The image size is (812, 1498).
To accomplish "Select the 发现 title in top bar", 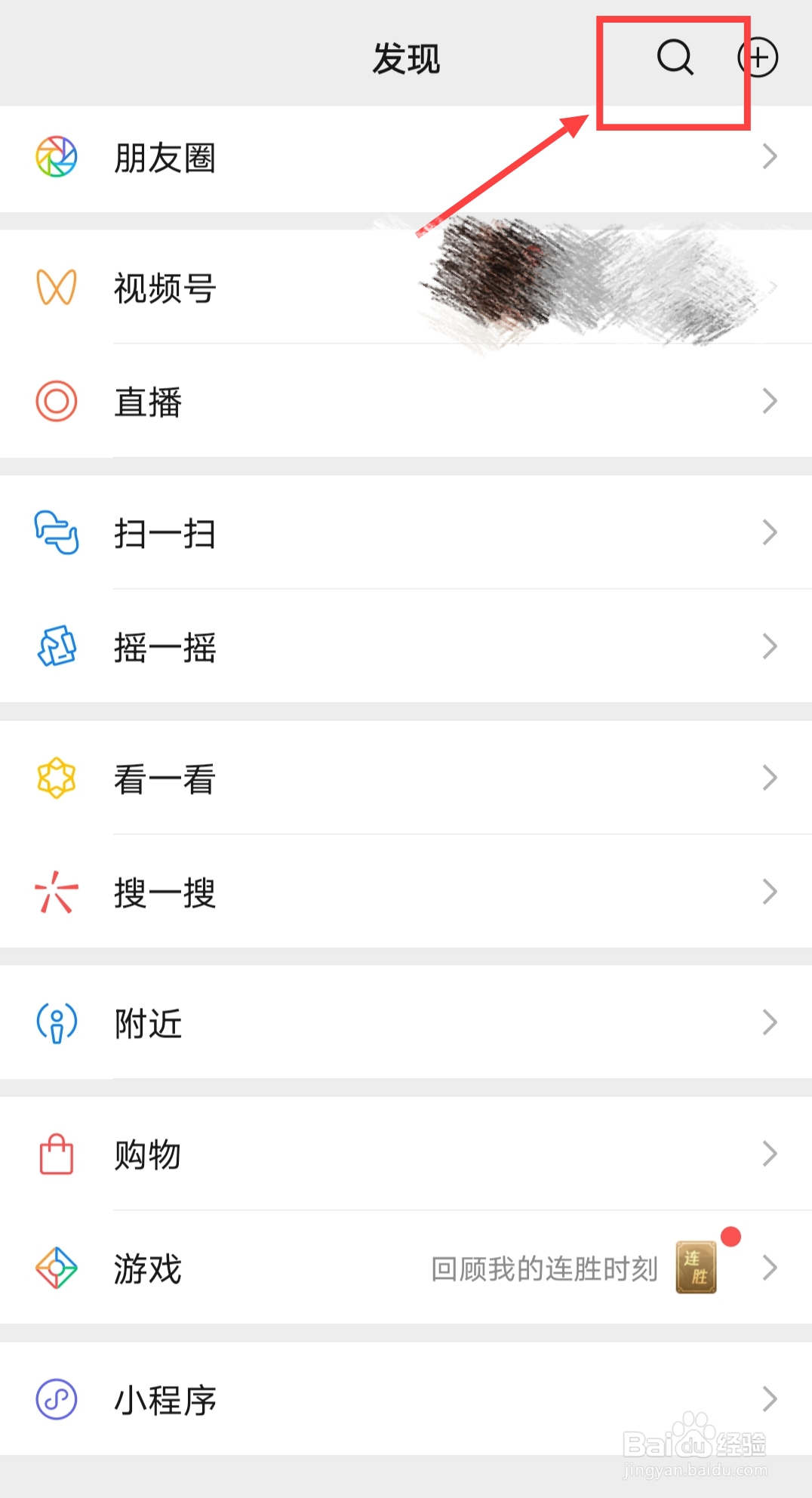I will point(406,57).
